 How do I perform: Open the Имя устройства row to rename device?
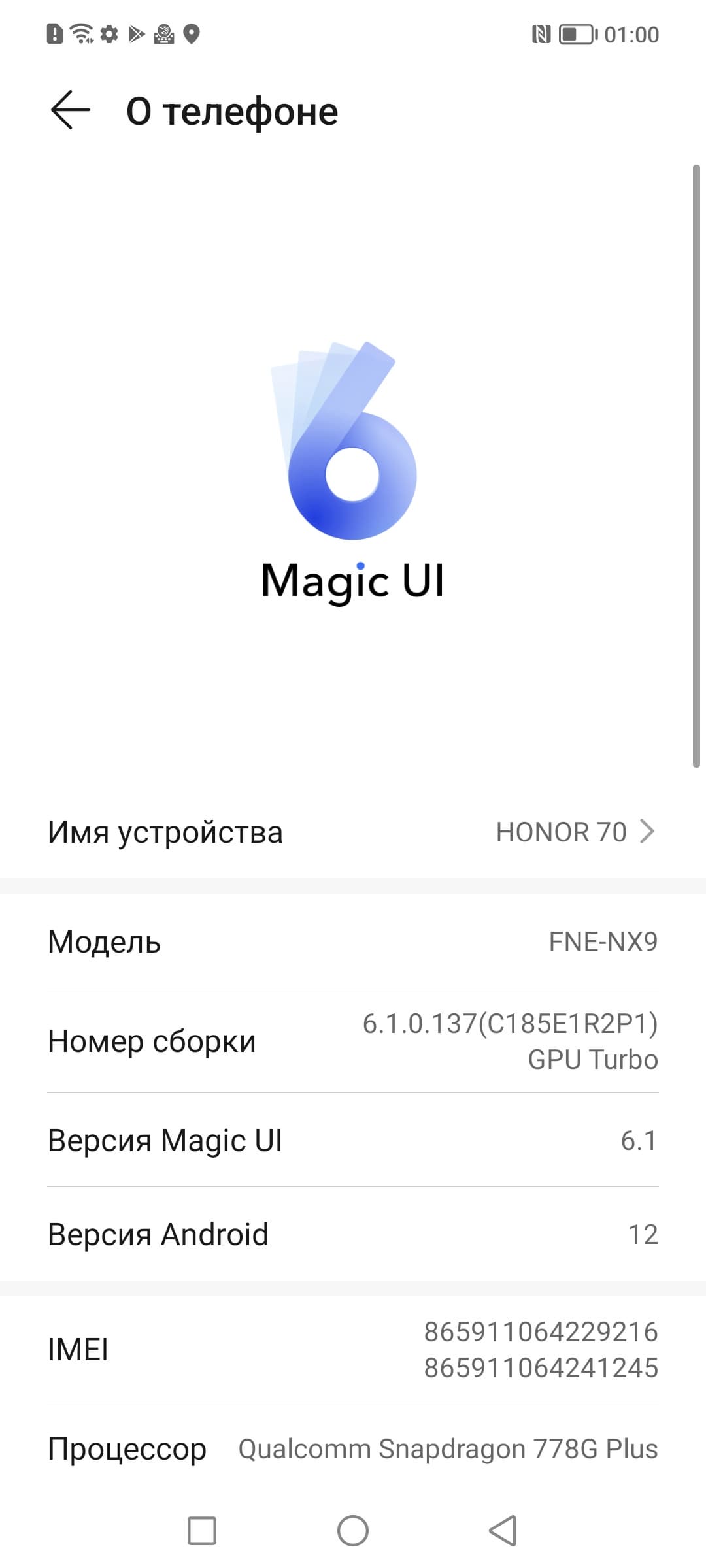point(353,832)
